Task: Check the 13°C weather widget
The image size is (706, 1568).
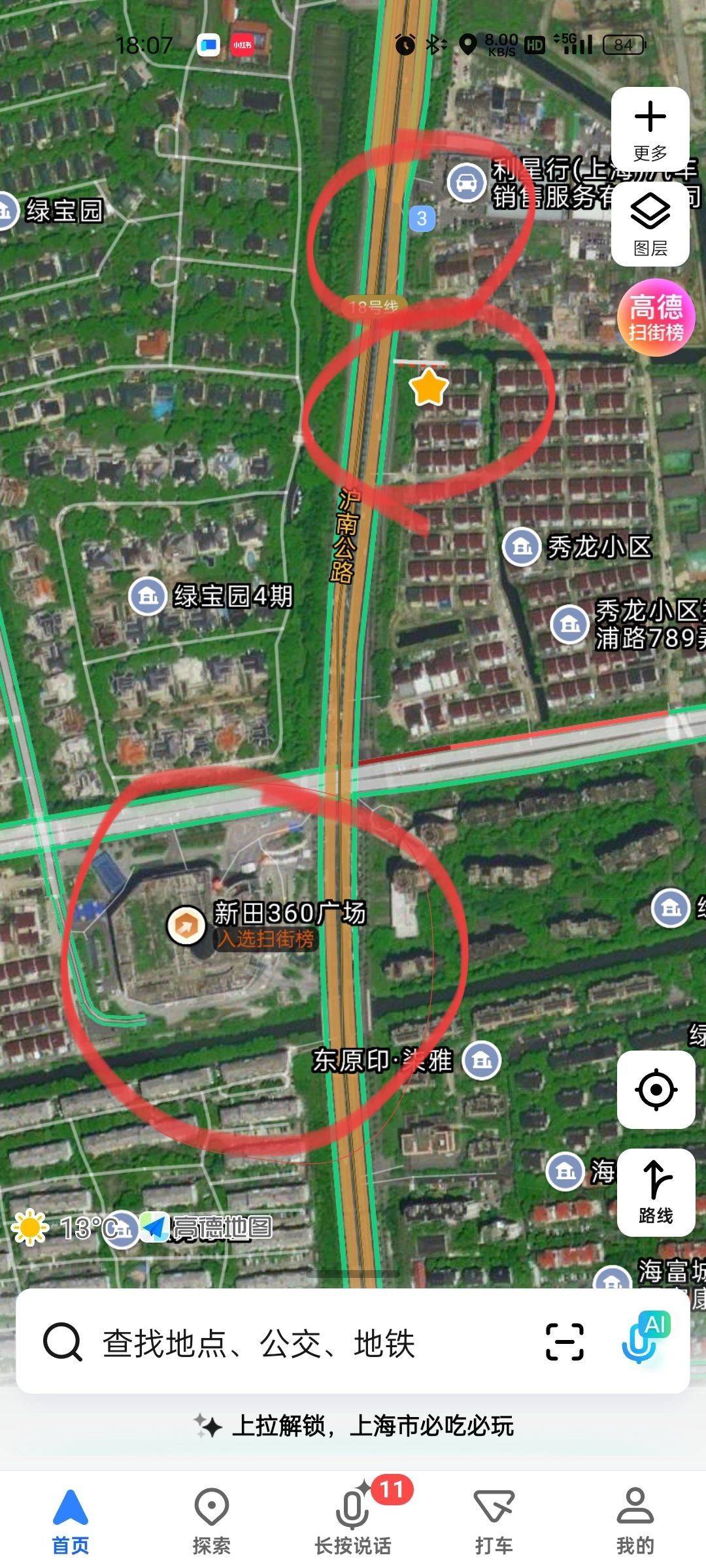Action: coord(65,1228)
